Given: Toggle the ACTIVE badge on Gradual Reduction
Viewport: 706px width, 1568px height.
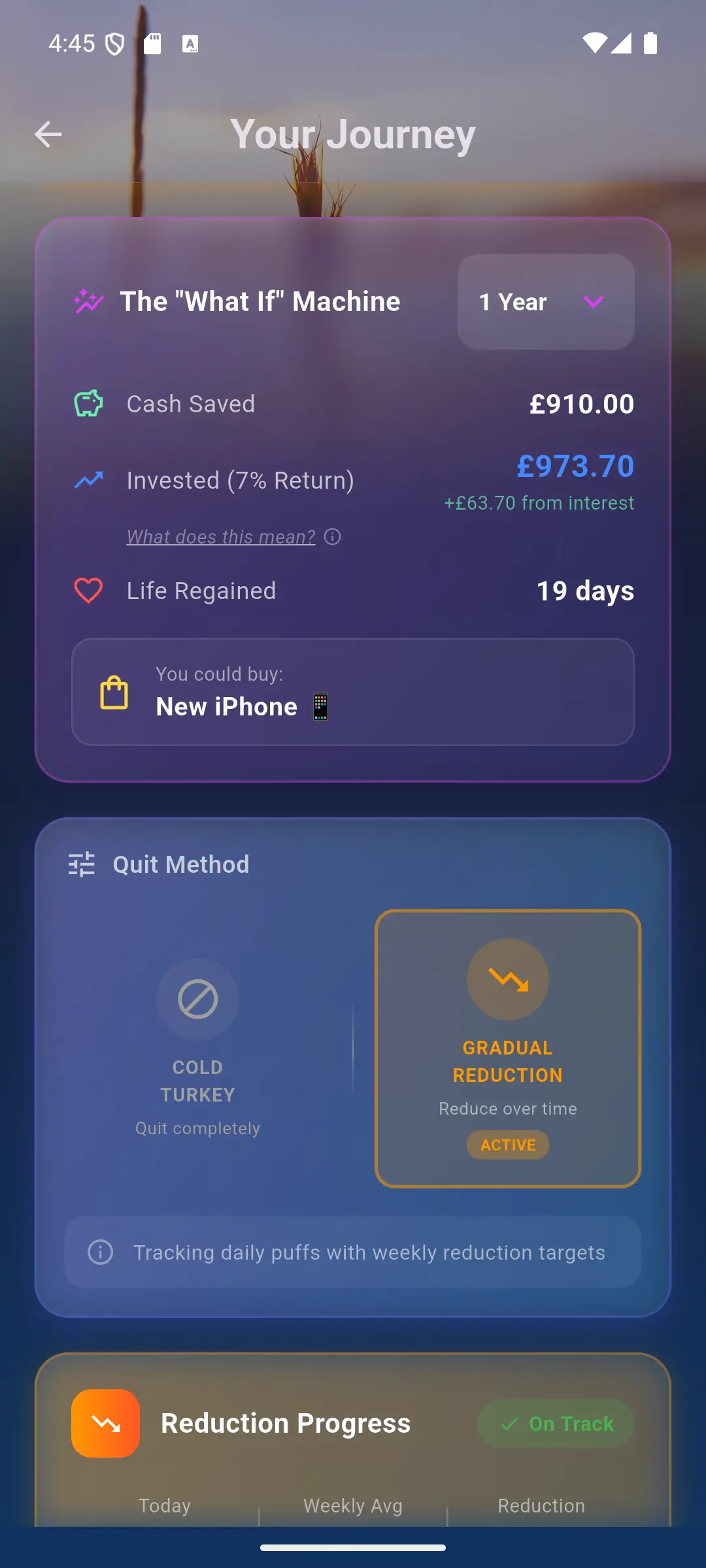Looking at the screenshot, I should 507,1145.
